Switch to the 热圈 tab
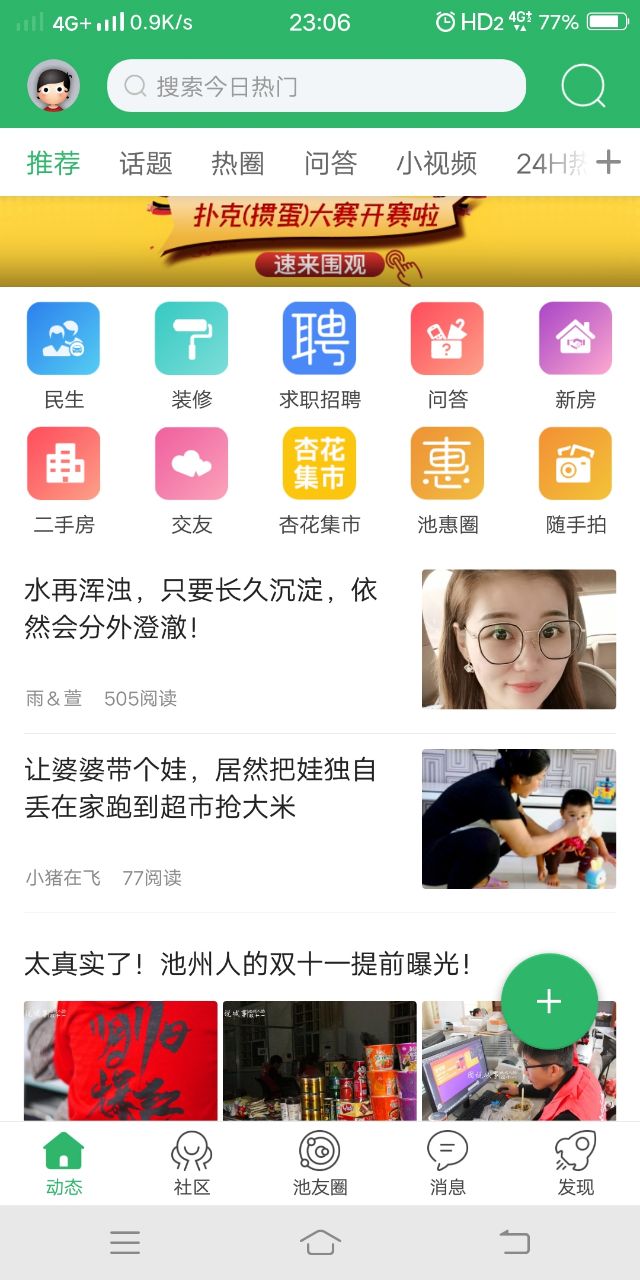640x1280 pixels. (x=238, y=163)
